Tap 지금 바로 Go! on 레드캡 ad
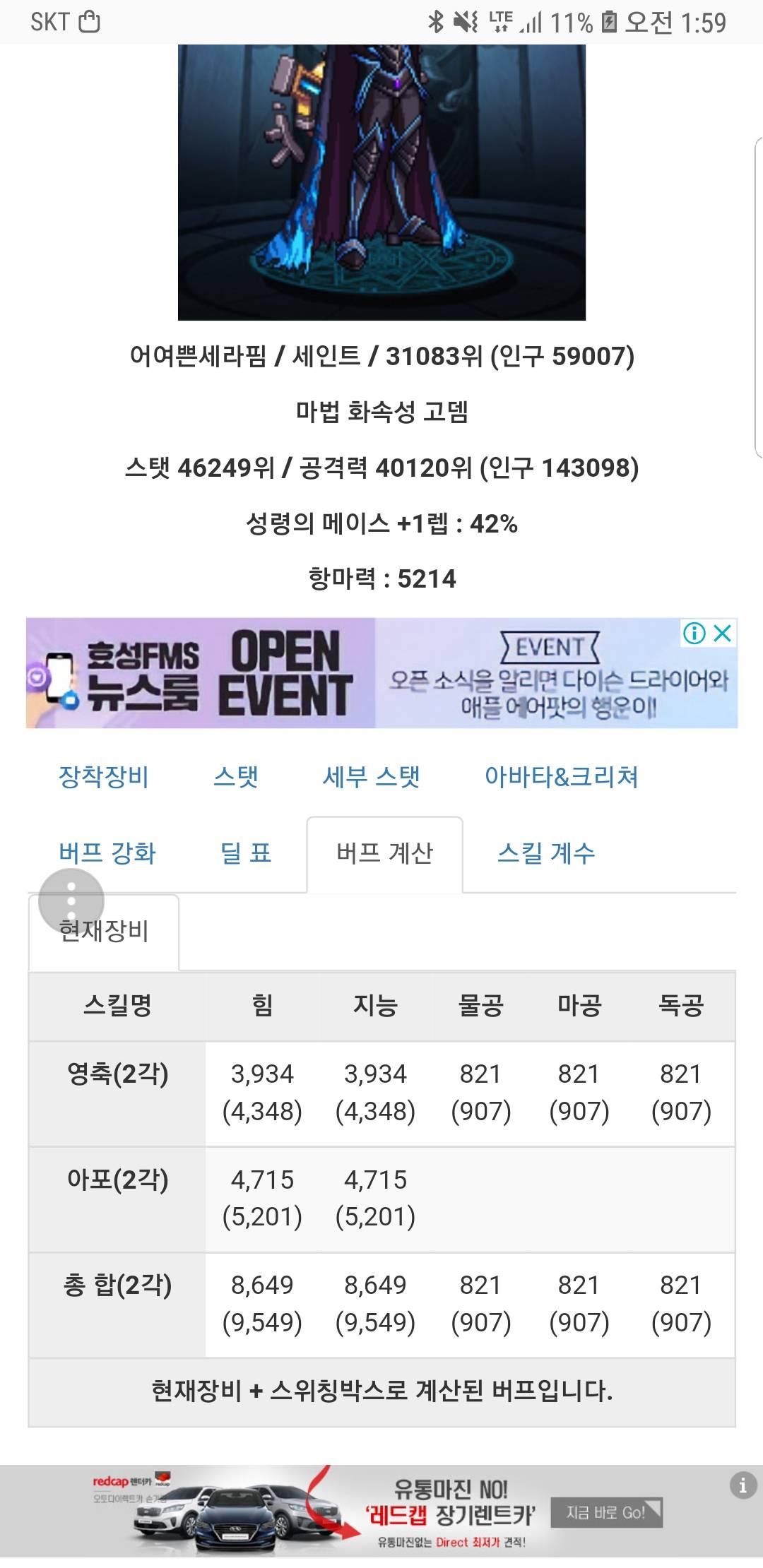The width and height of the screenshot is (763, 1568). click(x=605, y=1512)
